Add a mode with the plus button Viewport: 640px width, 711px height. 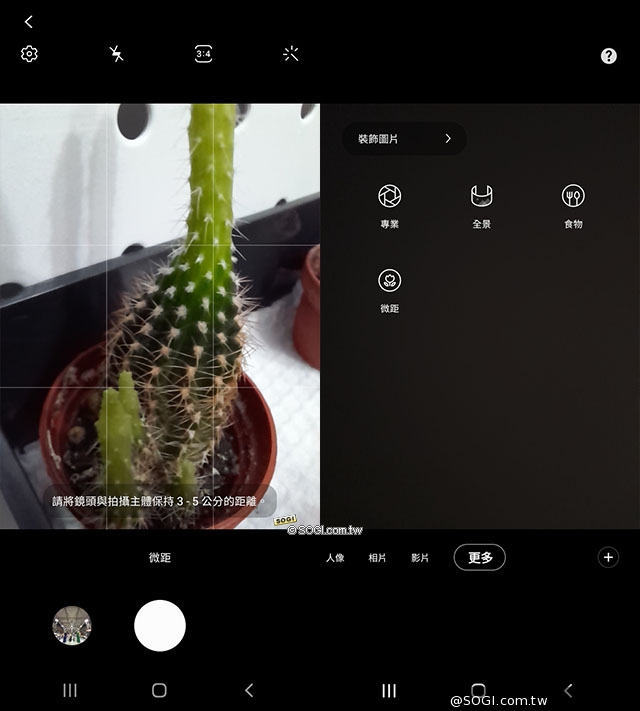coord(608,558)
